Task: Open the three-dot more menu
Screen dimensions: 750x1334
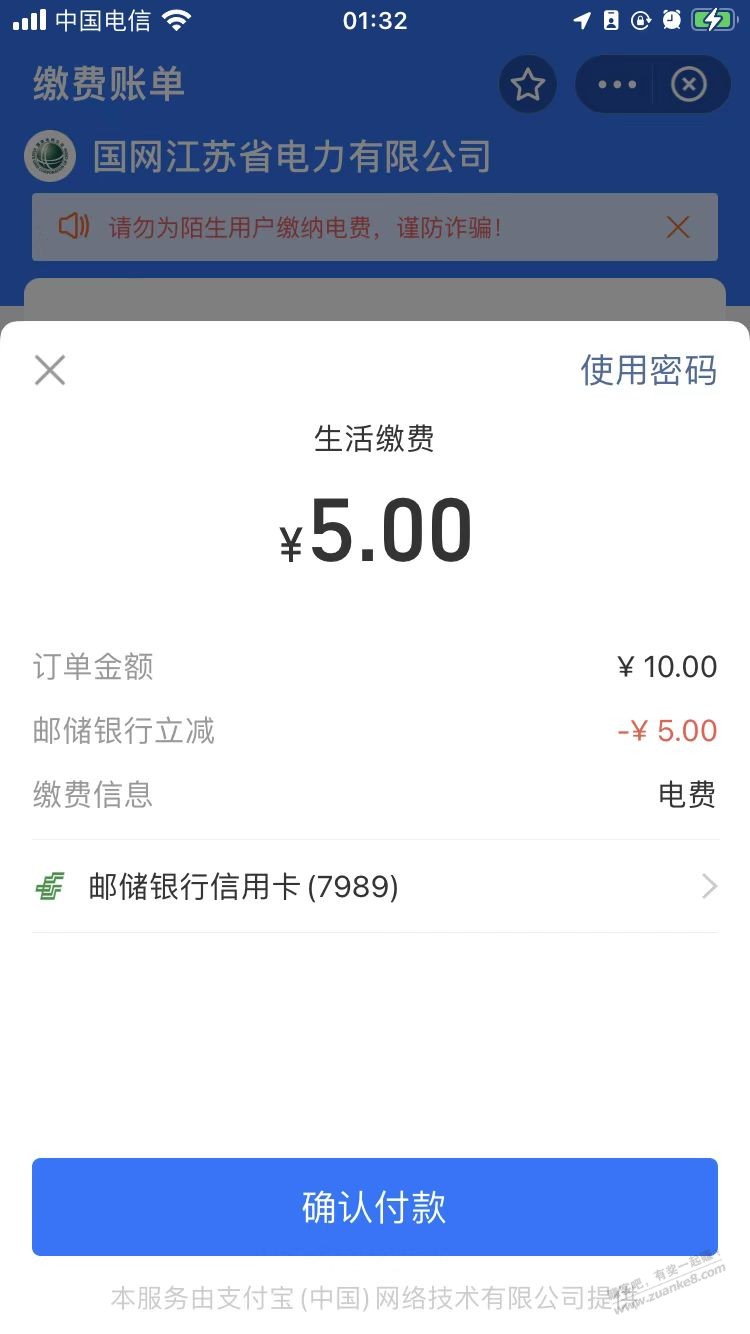Action: (617, 85)
